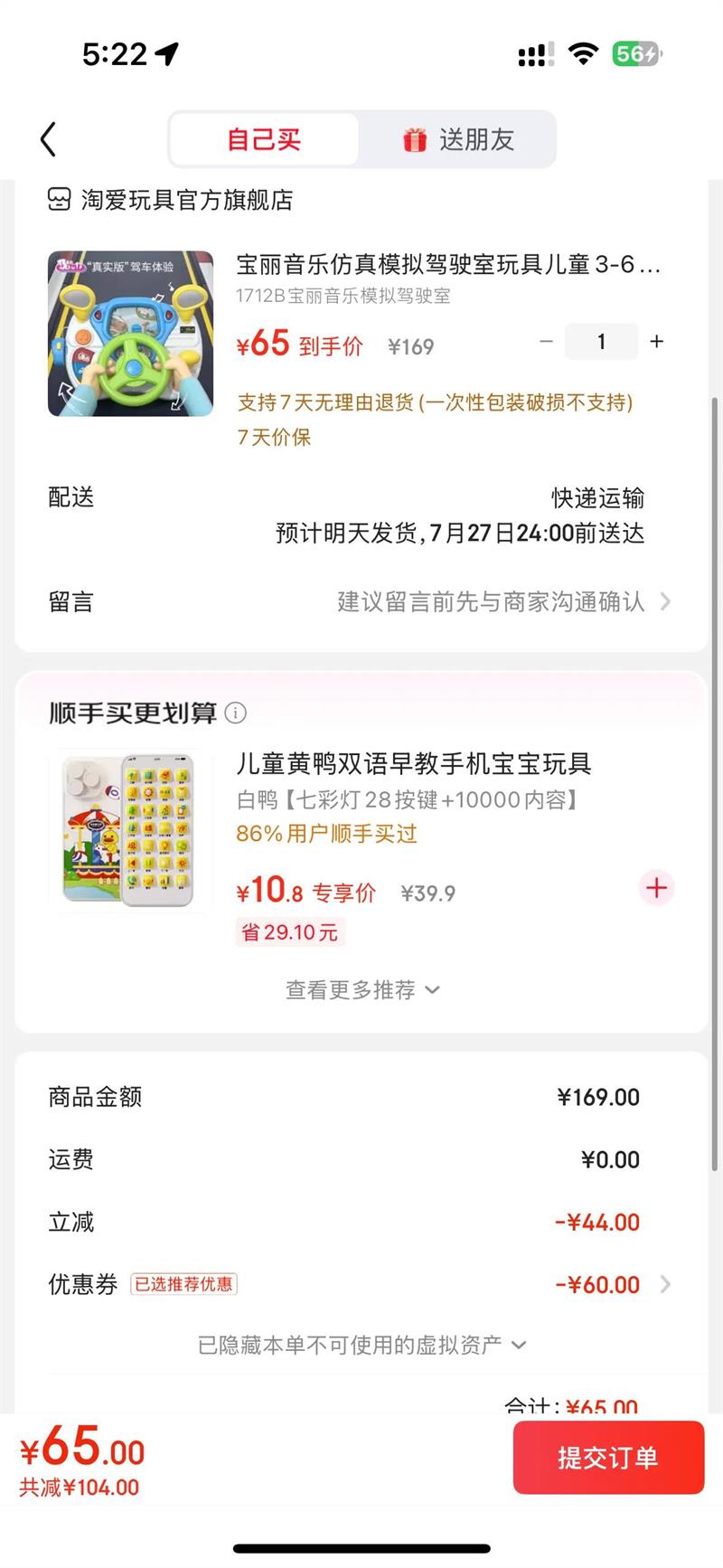Submit the order with 提交订单
The width and height of the screenshot is (723, 1568).
[607, 1458]
